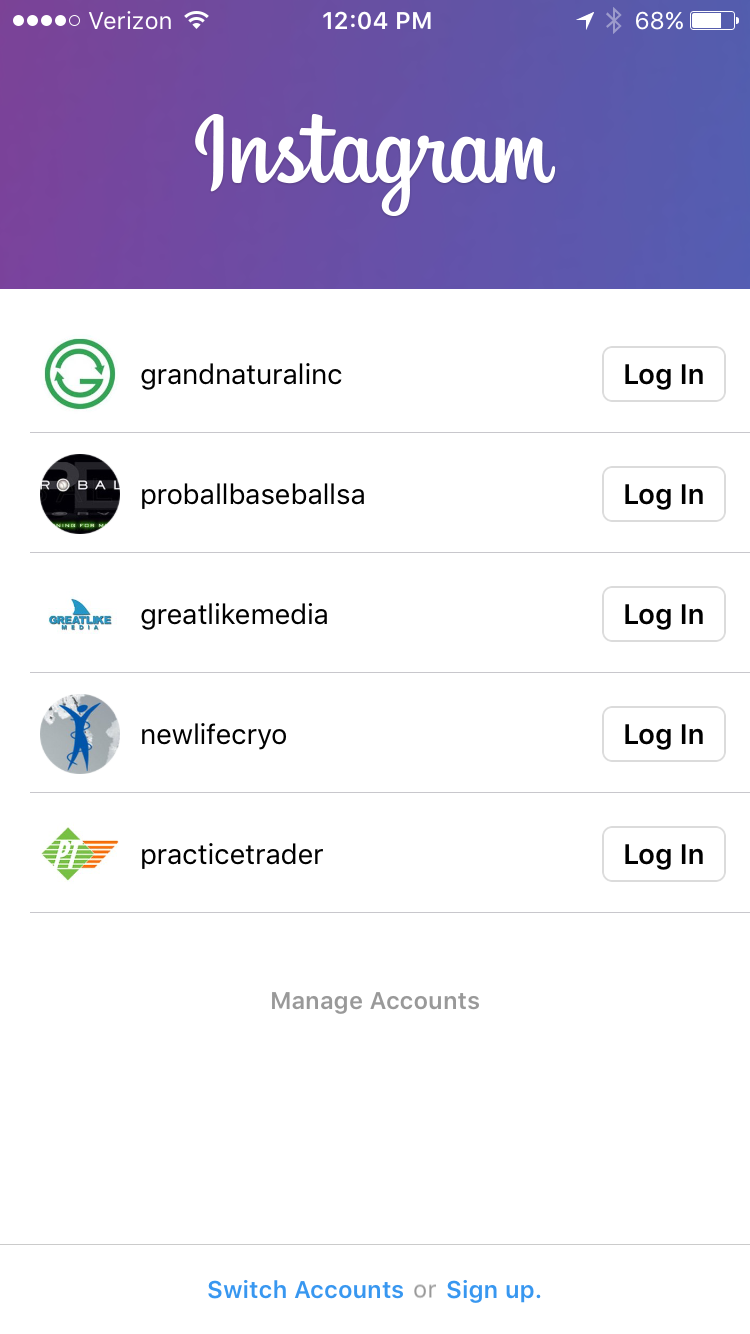Log in to the grandnaturalinc account
This screenshot has height=1334, width=750.
pos(663,374)
